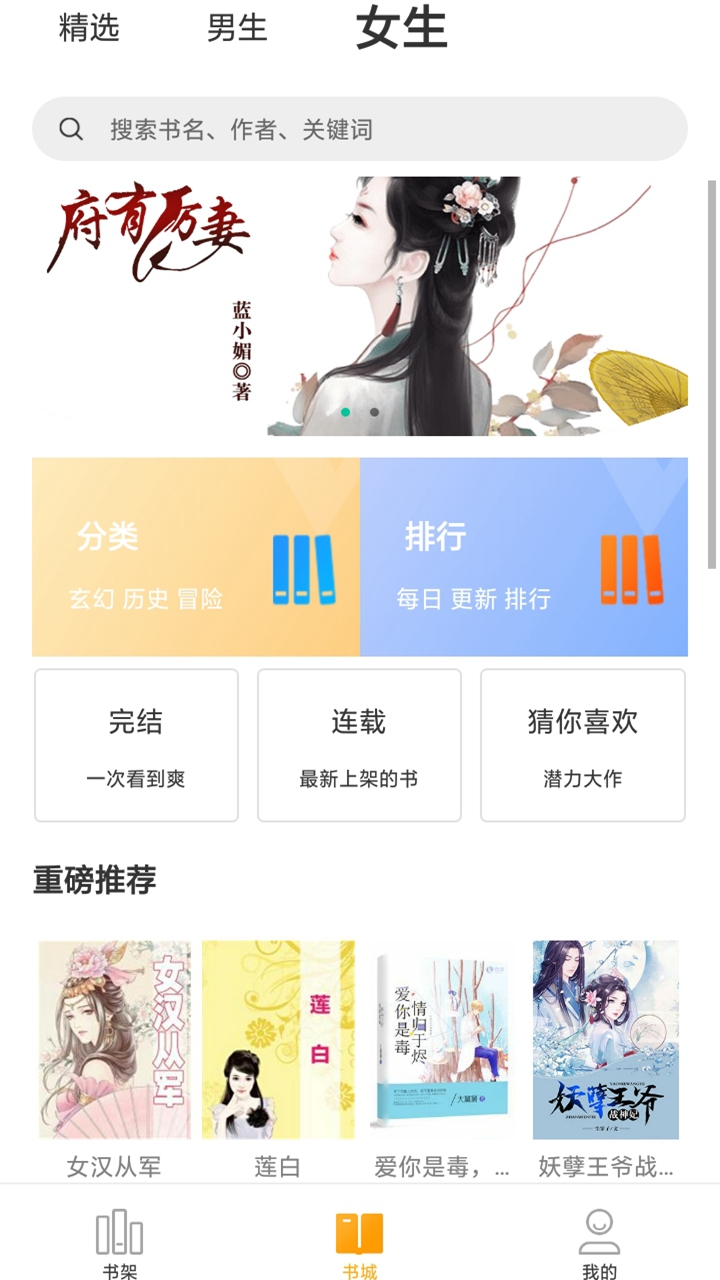The height and width of the screenshot is (1280, 720).
Task: Switch to the 男生 tab
Action: coord(237,30)
